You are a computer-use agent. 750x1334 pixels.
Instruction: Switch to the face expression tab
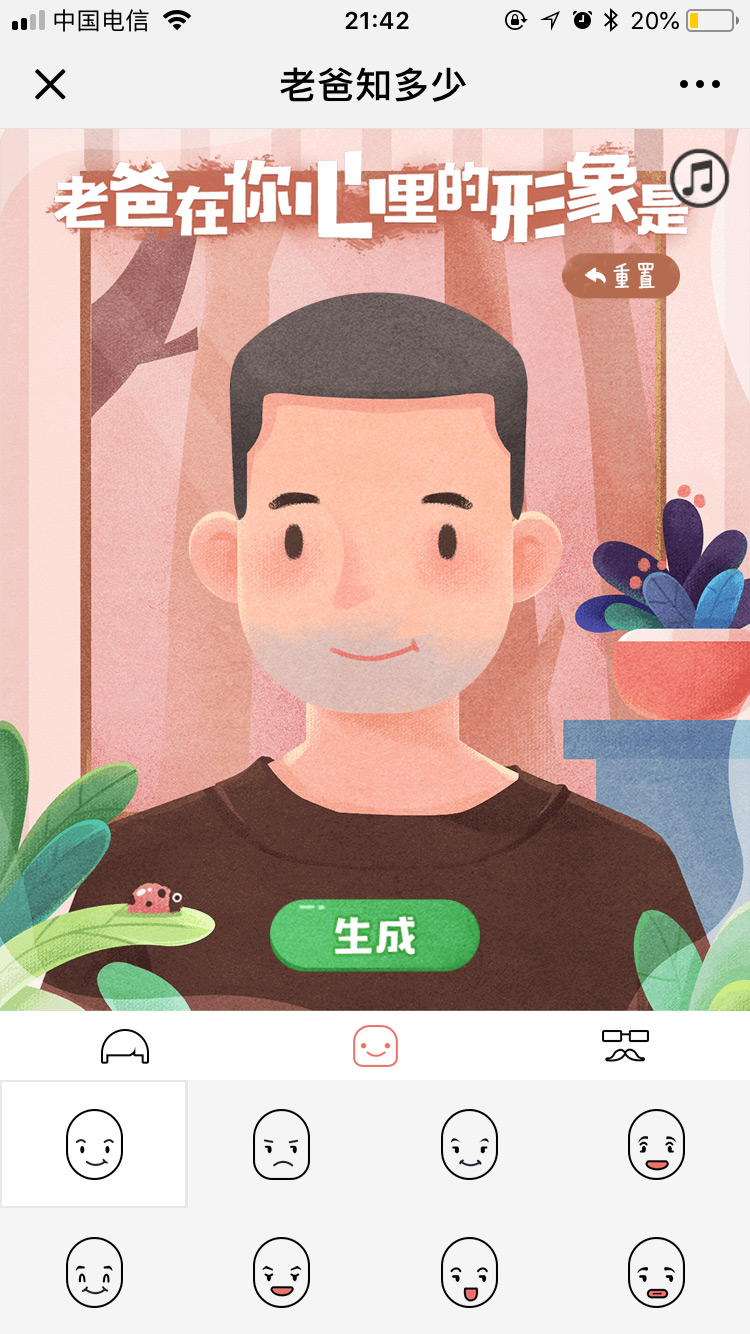[x=375, y=1046]
